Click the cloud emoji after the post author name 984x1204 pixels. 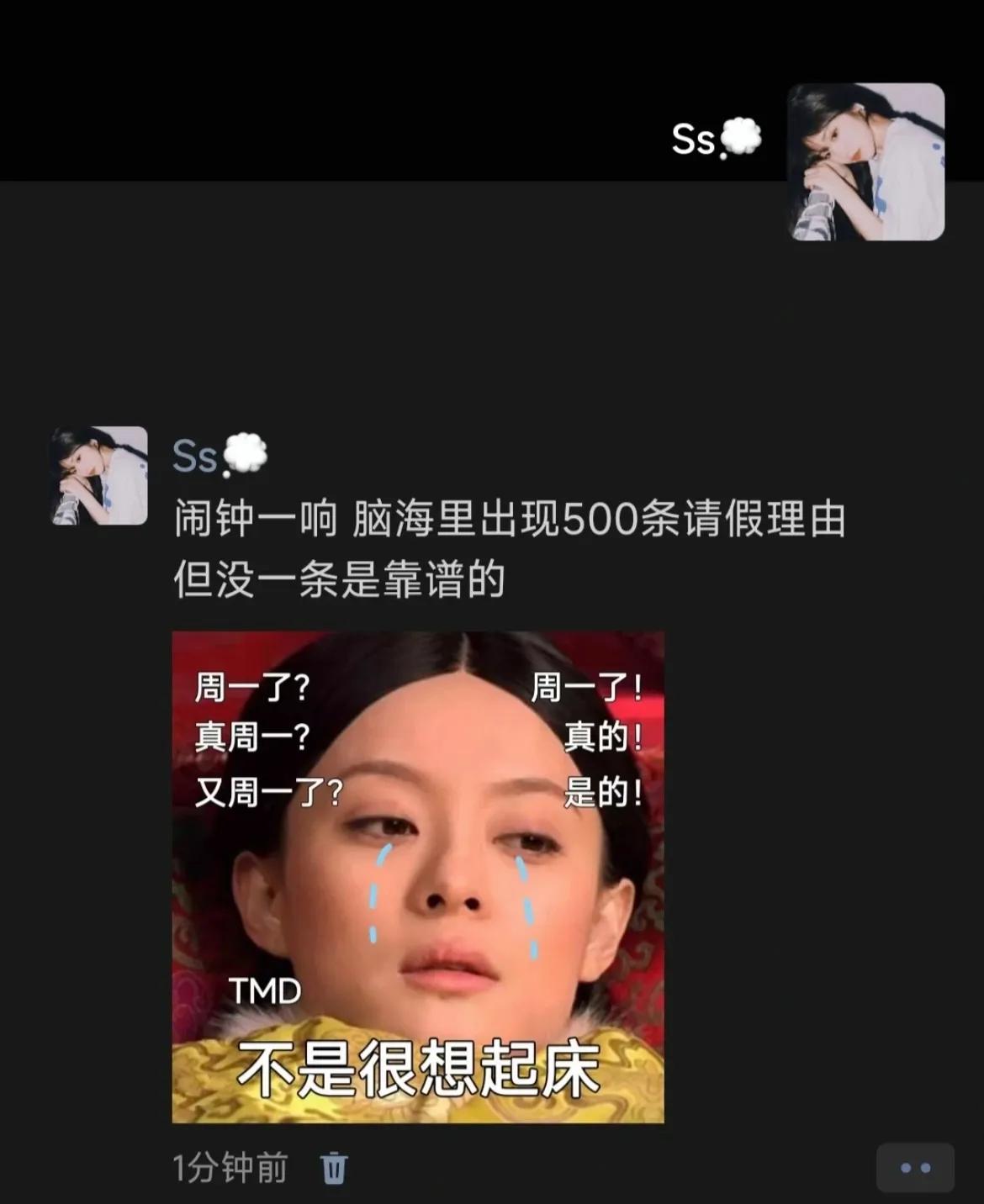coord(244,454)
